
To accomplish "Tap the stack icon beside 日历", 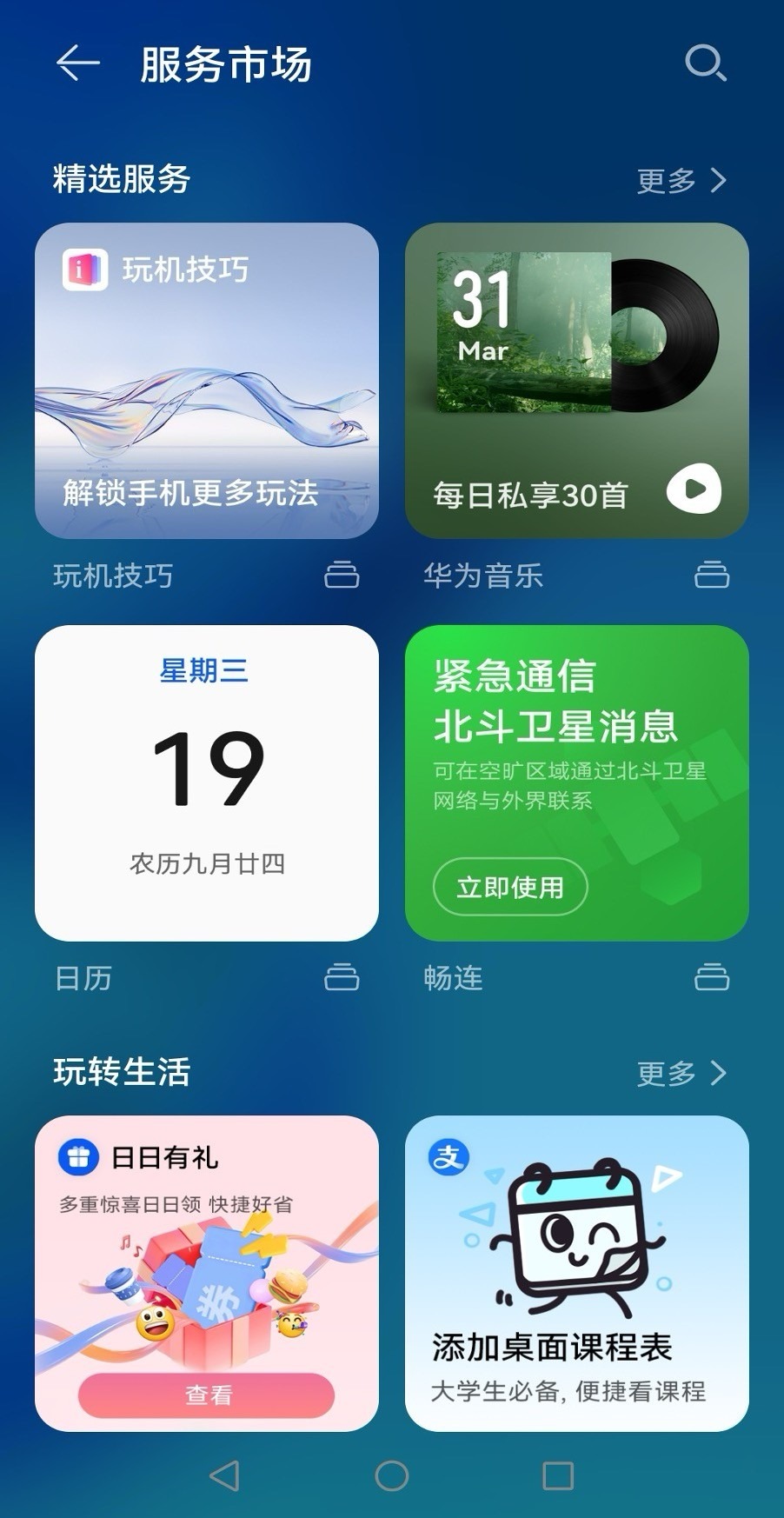I will (x=342, y=977).
